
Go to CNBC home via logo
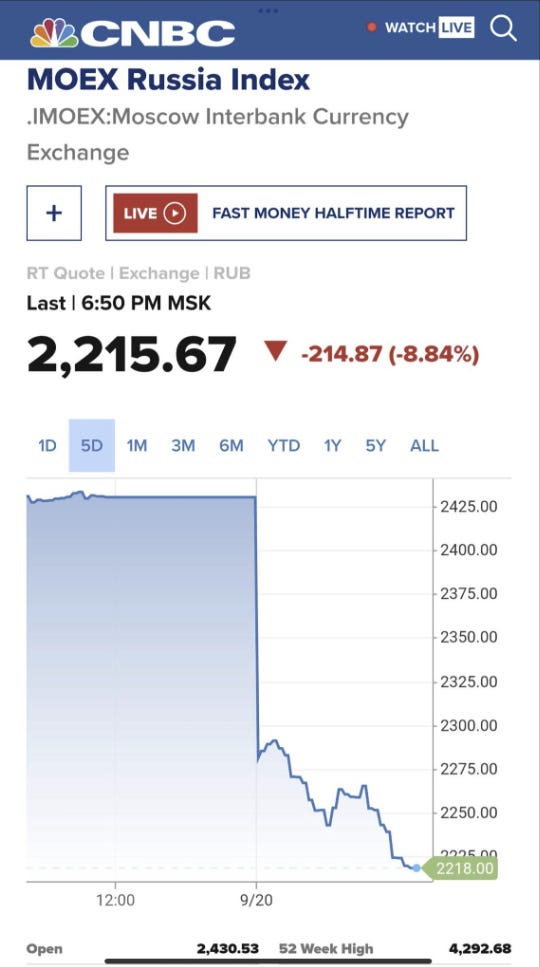click(x=133, y=32)
